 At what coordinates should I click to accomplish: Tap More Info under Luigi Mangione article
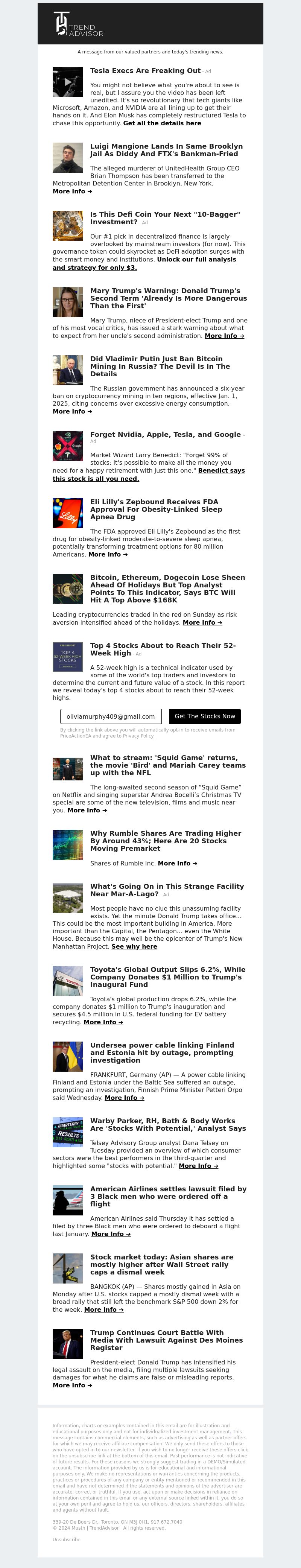pos(72,191)
